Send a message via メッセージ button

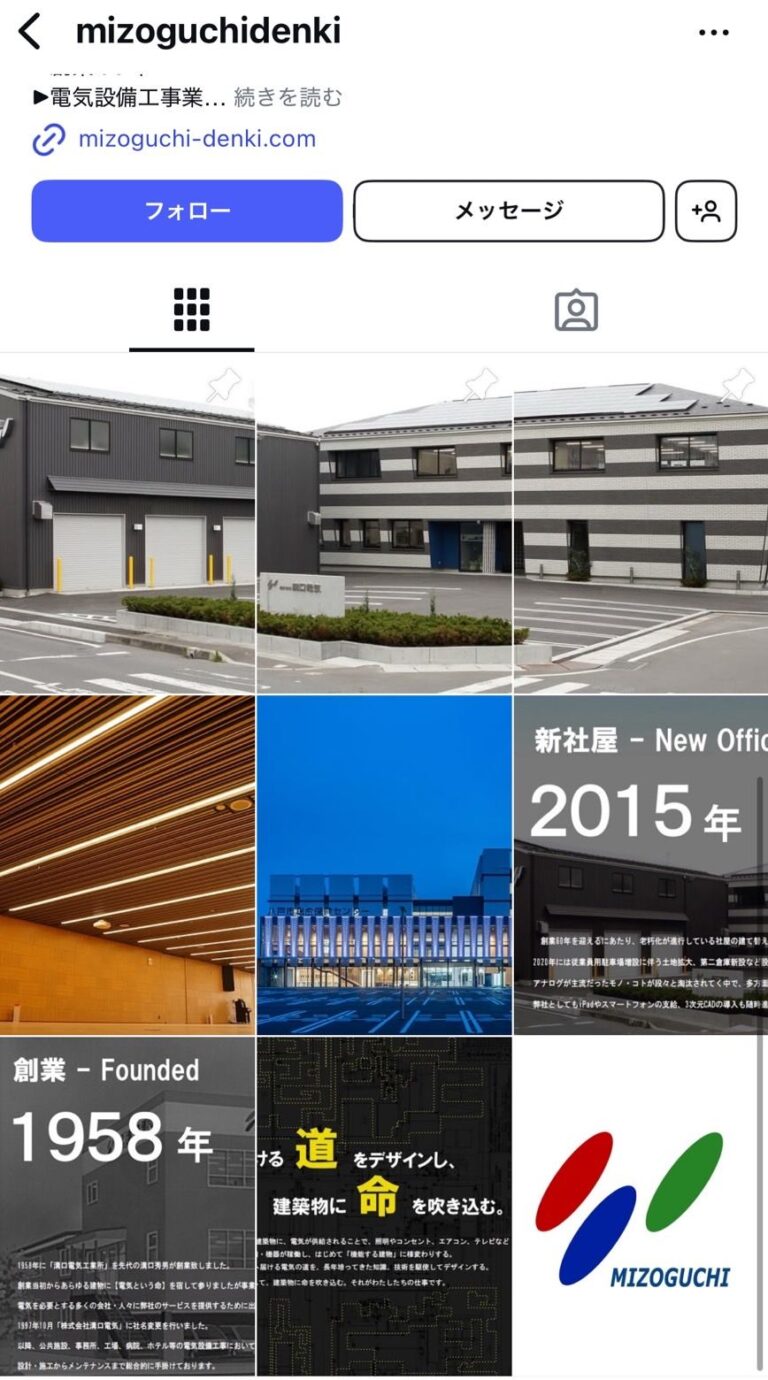point(509,211)
